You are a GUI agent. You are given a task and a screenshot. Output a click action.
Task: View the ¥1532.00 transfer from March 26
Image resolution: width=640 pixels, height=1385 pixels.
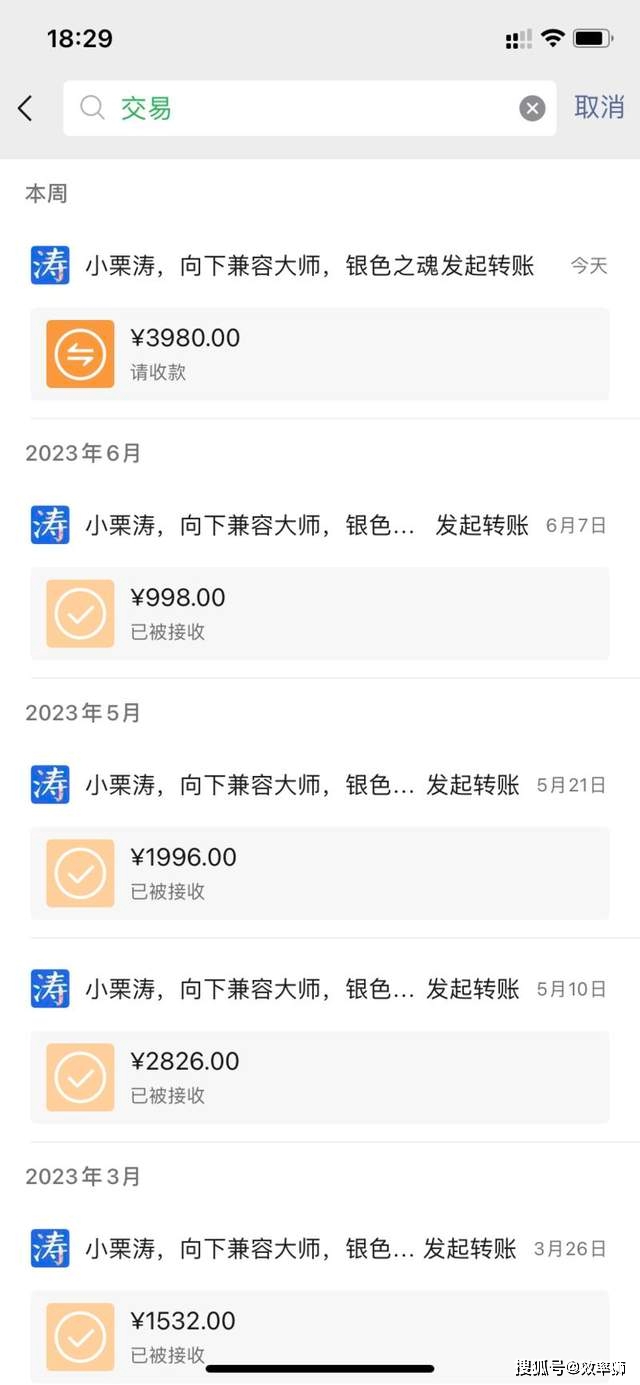coord(319,1336)
